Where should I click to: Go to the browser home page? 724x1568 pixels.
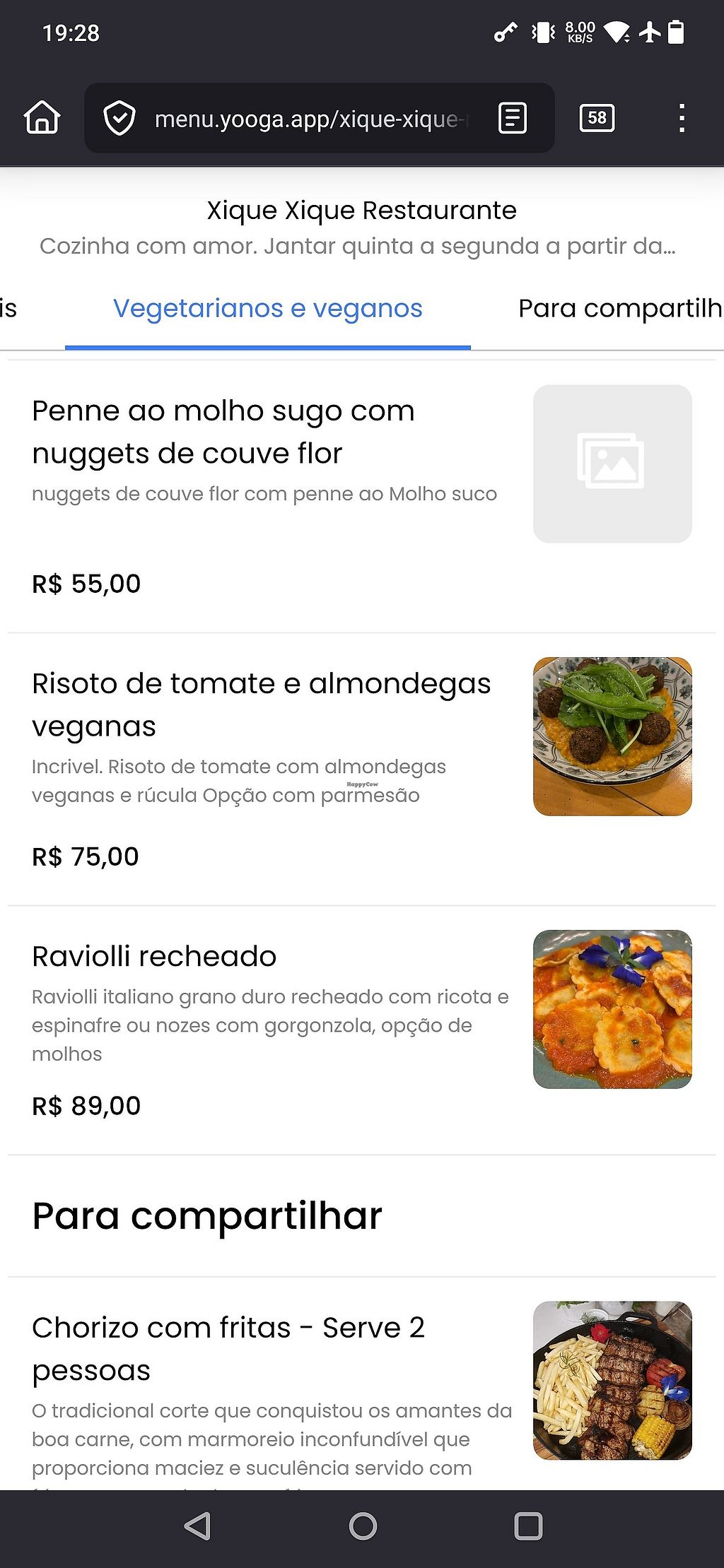click(x=42, y=117)
